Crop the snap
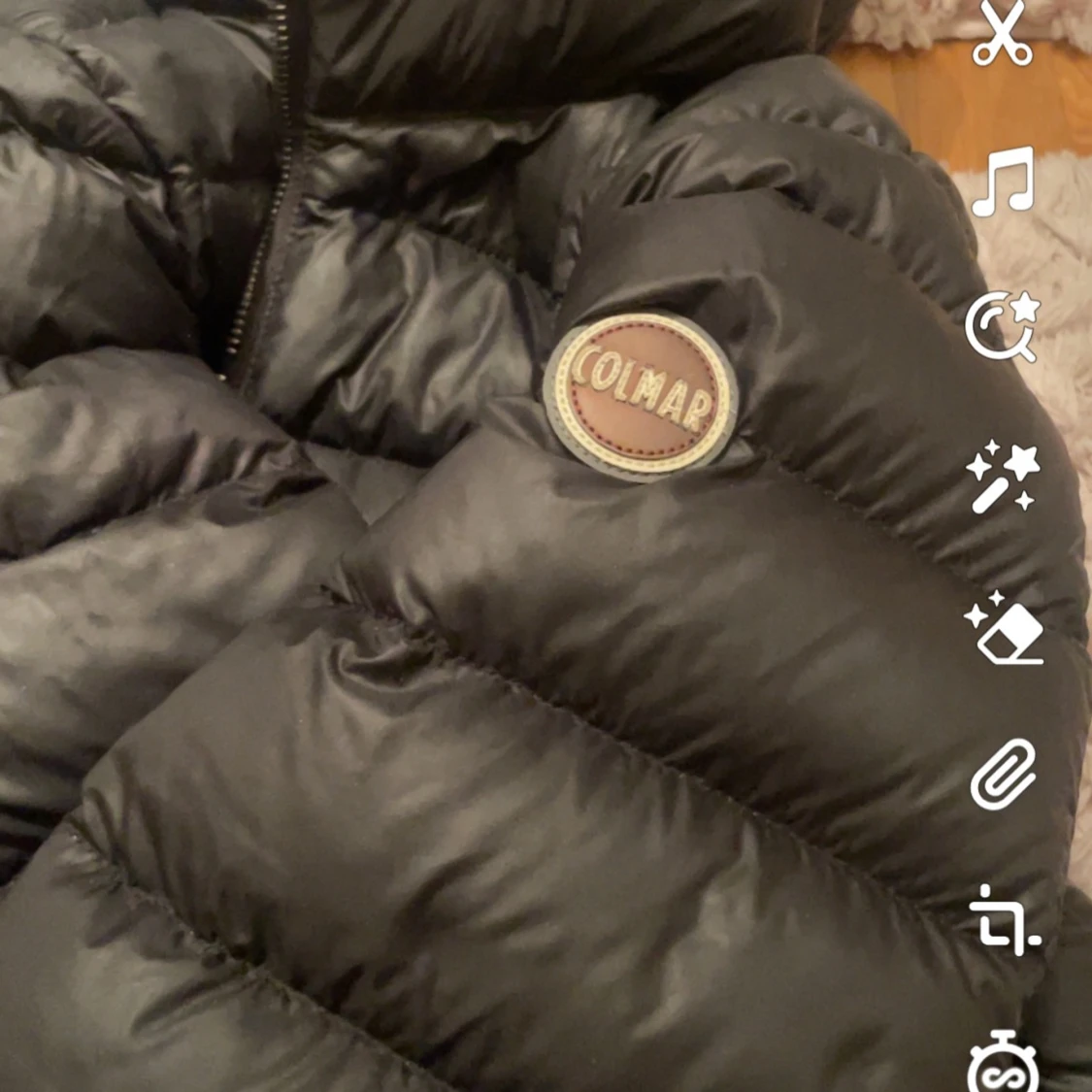Screen dimensions: 1092x1092 point(1003,919)
